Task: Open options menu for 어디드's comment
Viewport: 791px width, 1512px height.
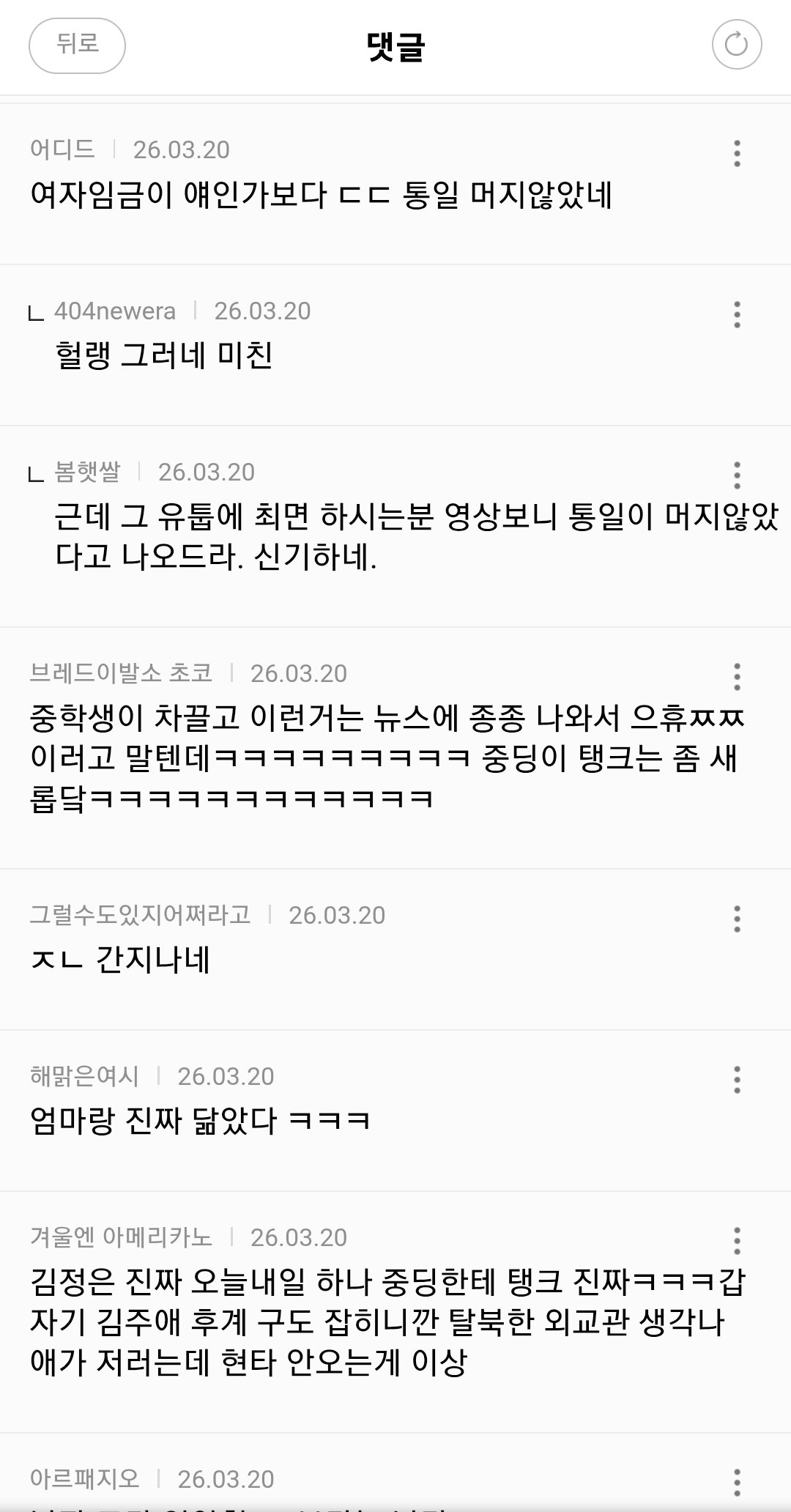Action: (737, 153)
